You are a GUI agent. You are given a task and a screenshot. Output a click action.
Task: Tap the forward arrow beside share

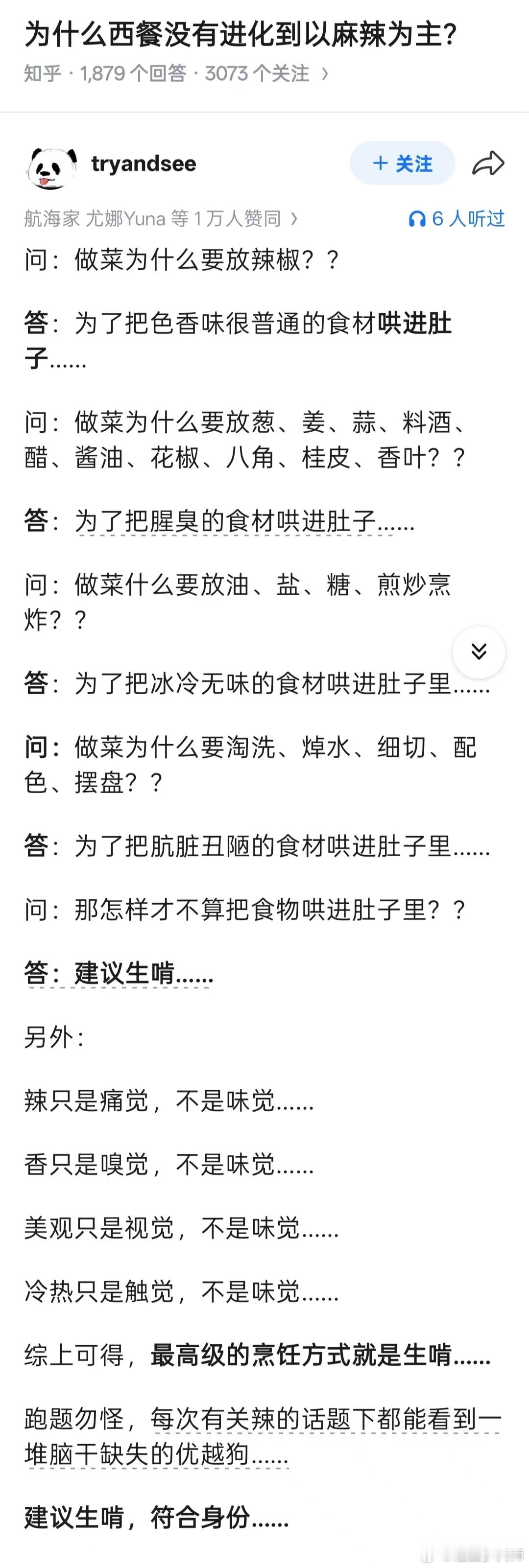tap(489, 163)
